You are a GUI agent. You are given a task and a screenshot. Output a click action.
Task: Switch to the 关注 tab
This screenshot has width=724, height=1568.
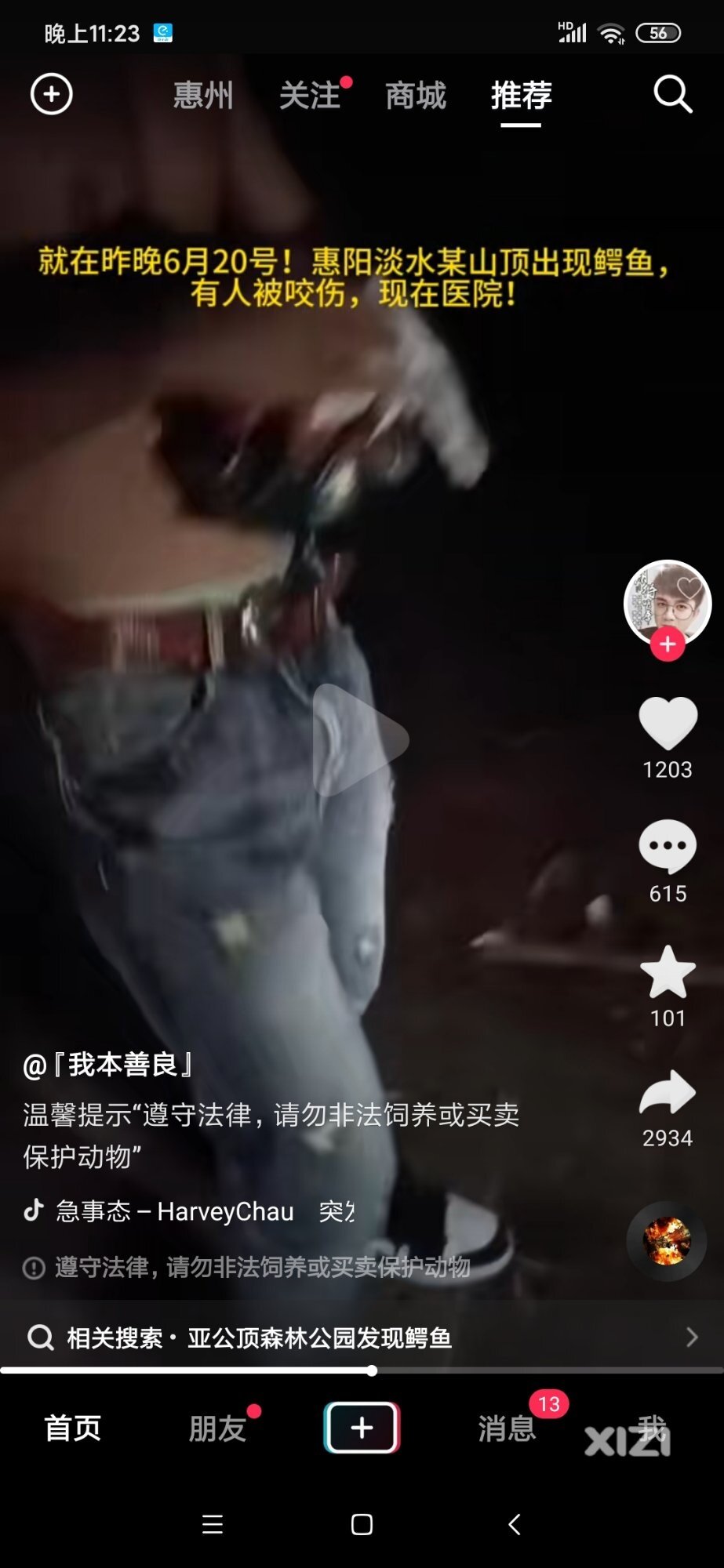310,96
